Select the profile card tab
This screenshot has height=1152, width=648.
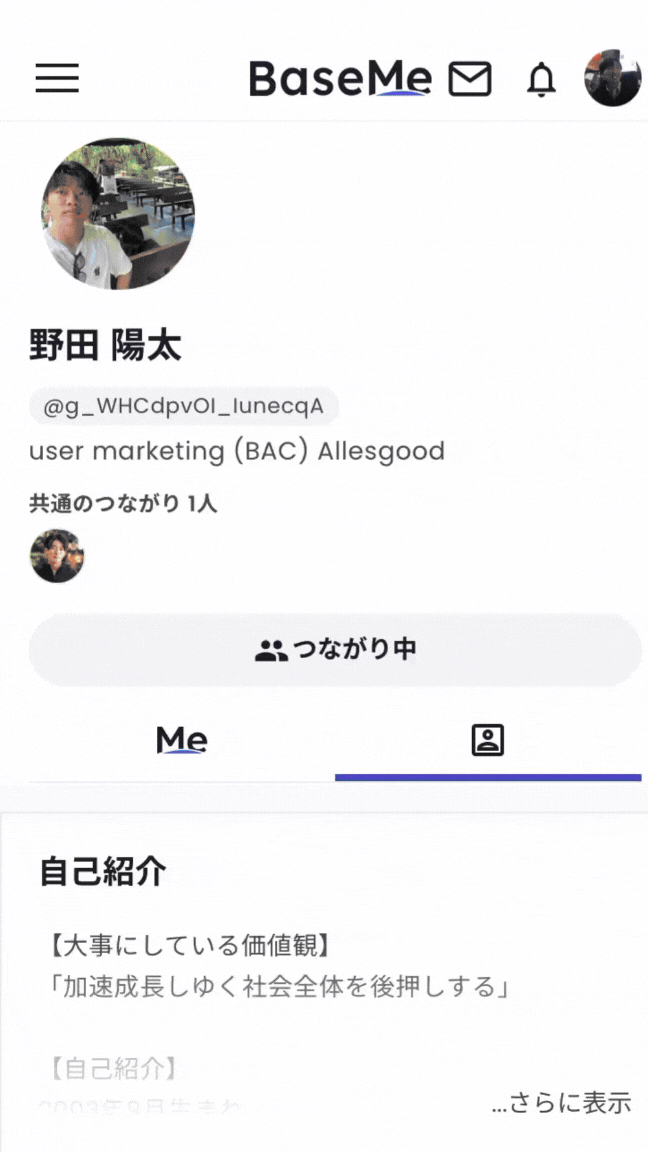[x=488, y=740]
